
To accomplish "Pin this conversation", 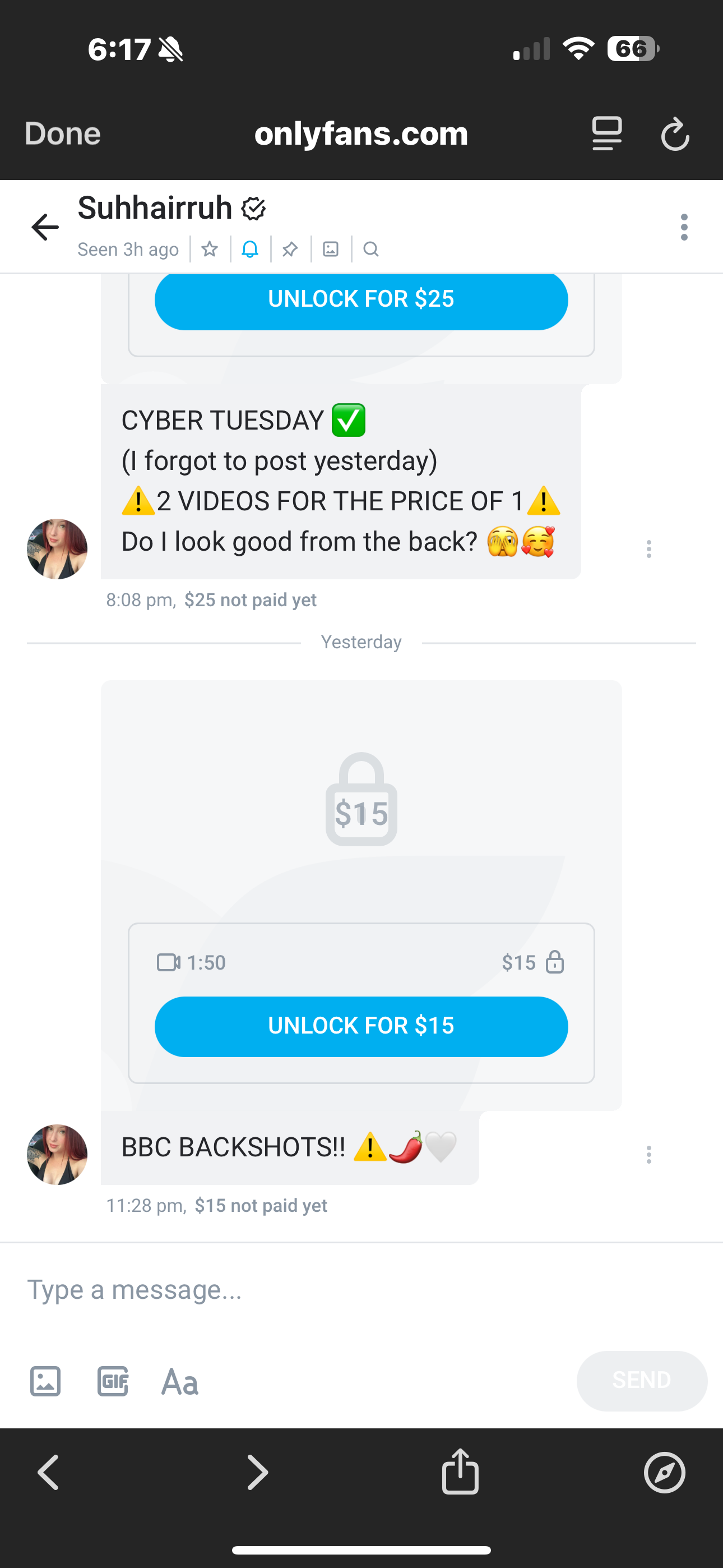I will 290,249.
